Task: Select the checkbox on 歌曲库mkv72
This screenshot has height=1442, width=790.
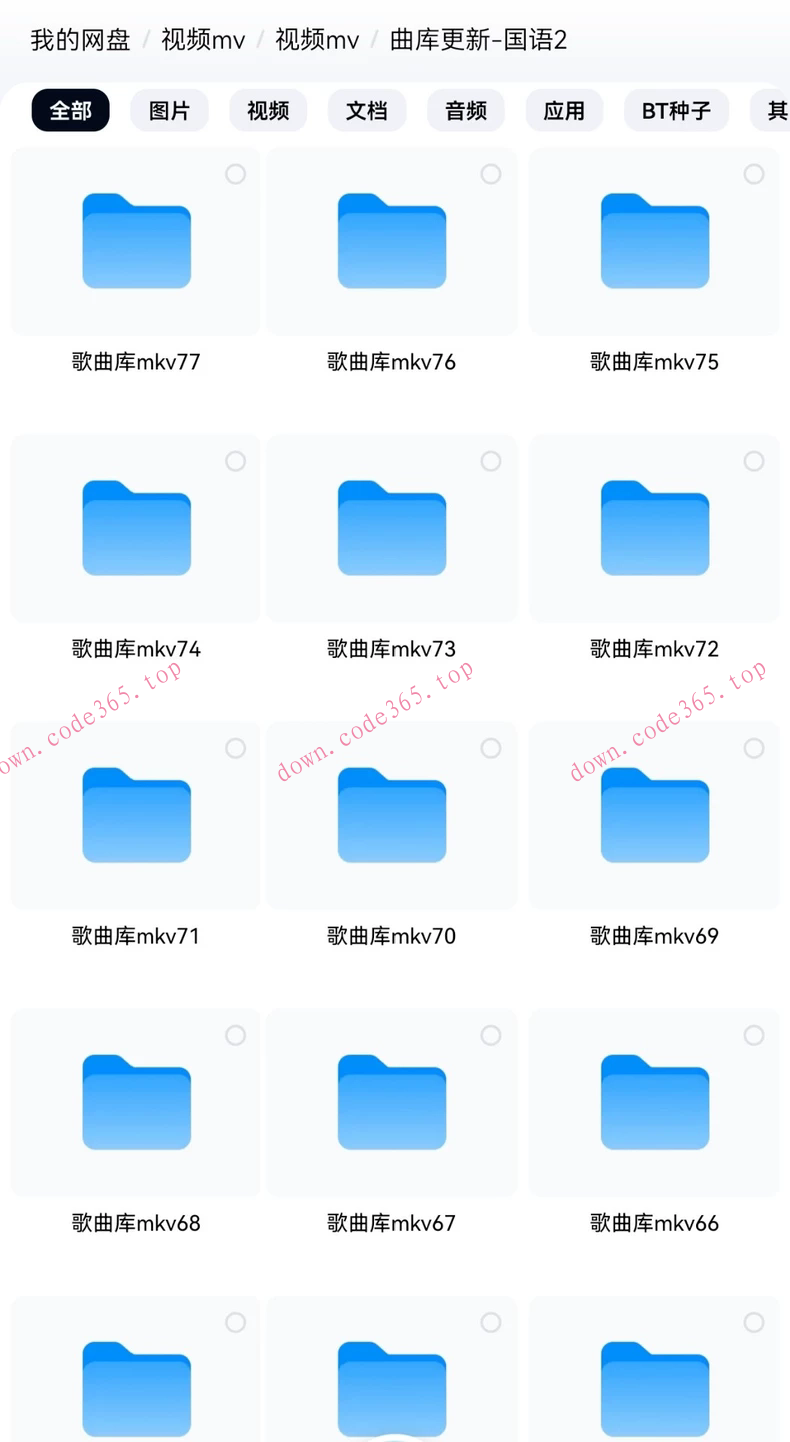Action: tap(754, 461)
